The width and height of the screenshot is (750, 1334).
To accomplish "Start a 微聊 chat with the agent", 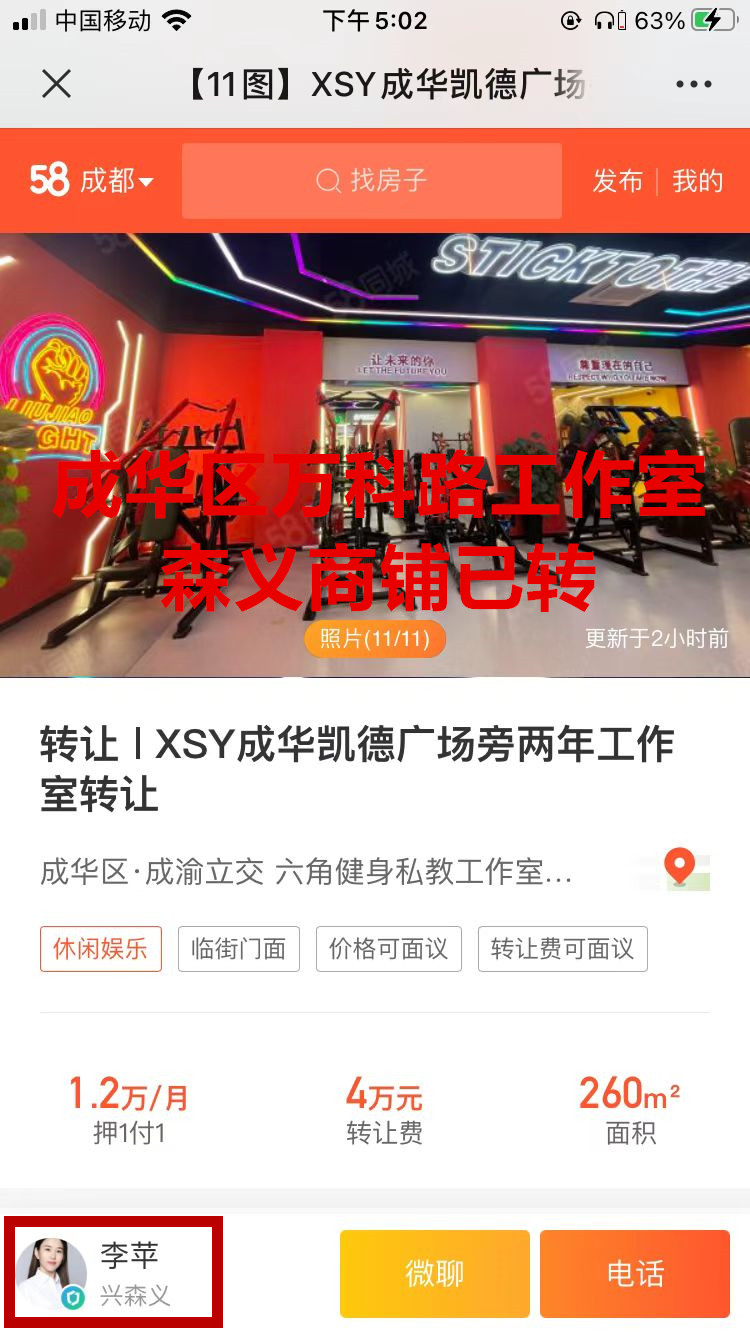I will point(434,1274).
